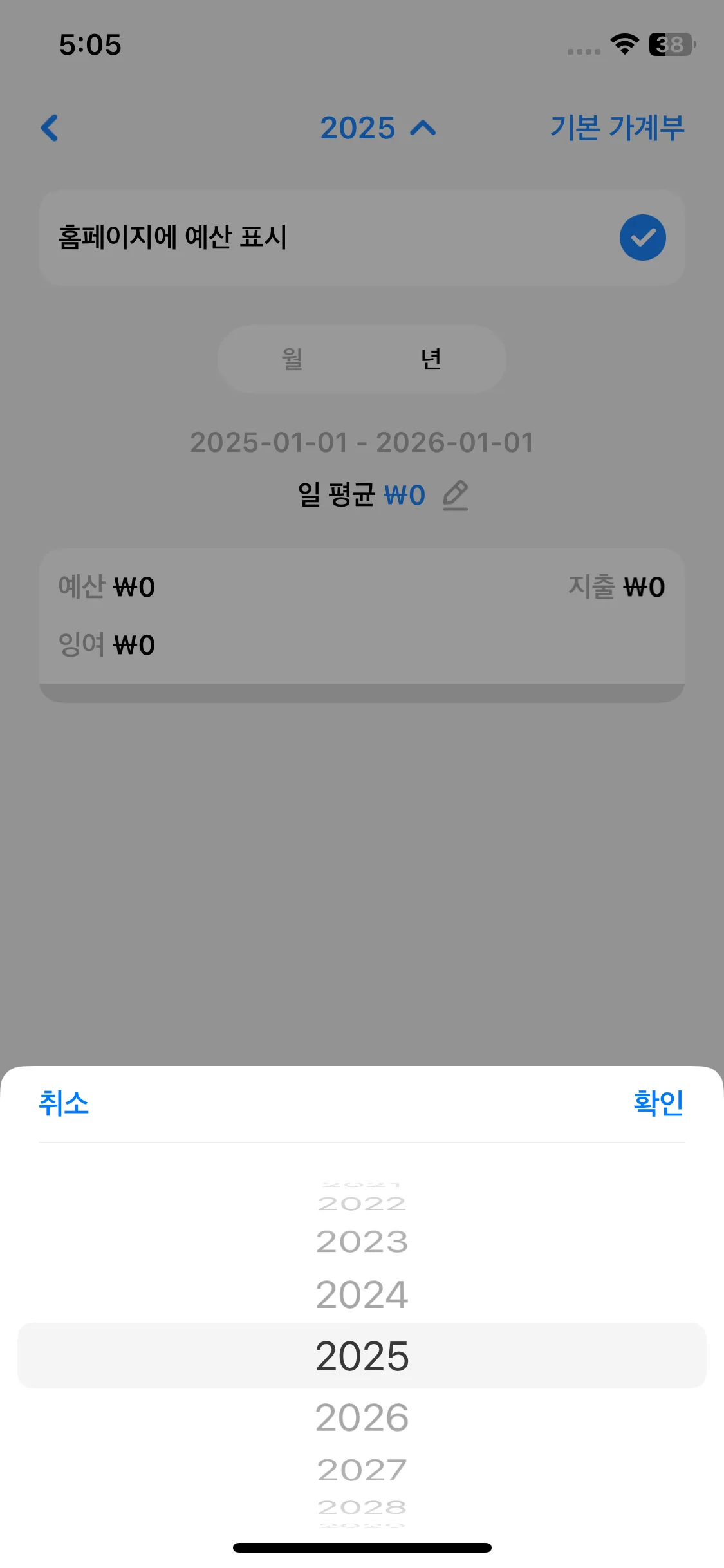Tap the currently highlighted 2025 row
This screenshot has width=724, height=1568.
(x=362, y=1355)
